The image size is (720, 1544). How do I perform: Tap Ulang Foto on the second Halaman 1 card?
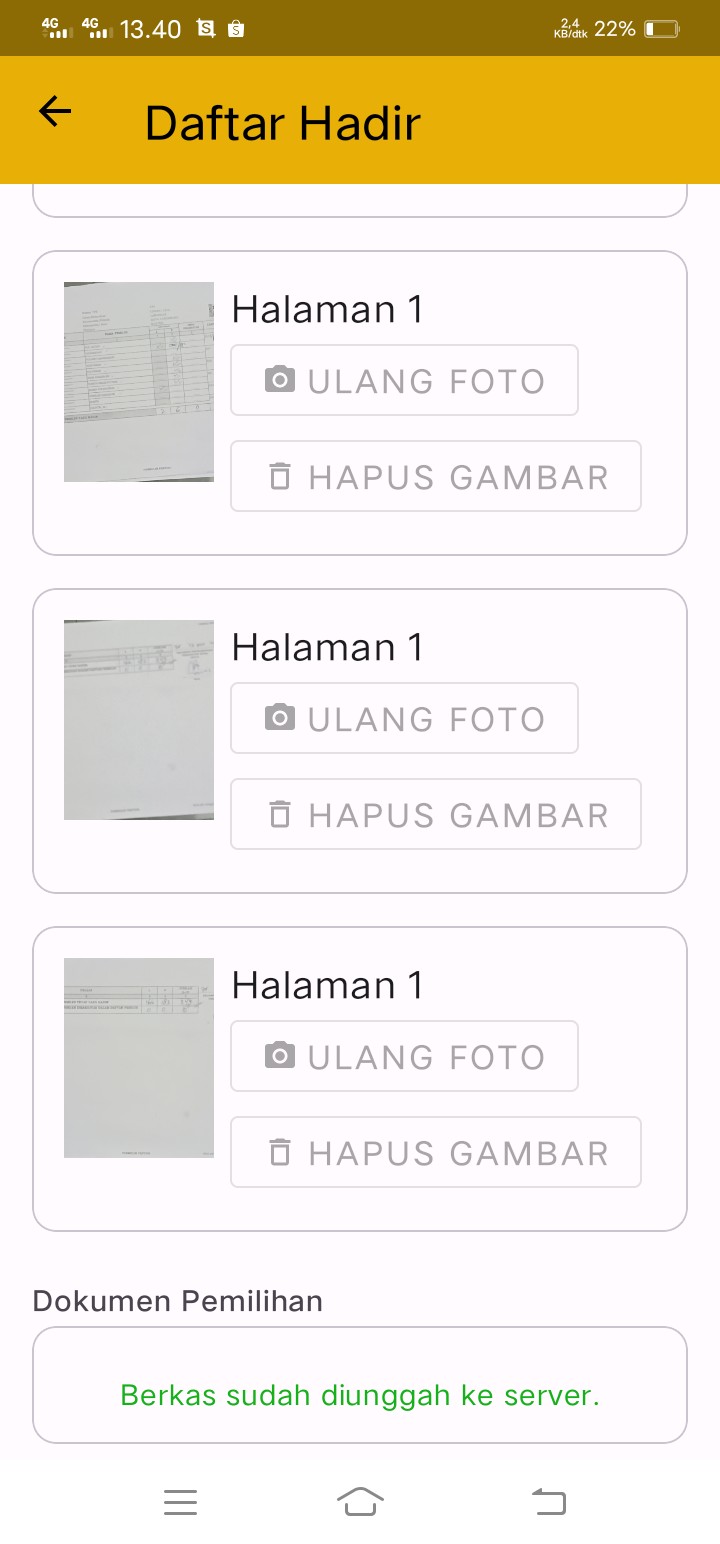(404, 718)
